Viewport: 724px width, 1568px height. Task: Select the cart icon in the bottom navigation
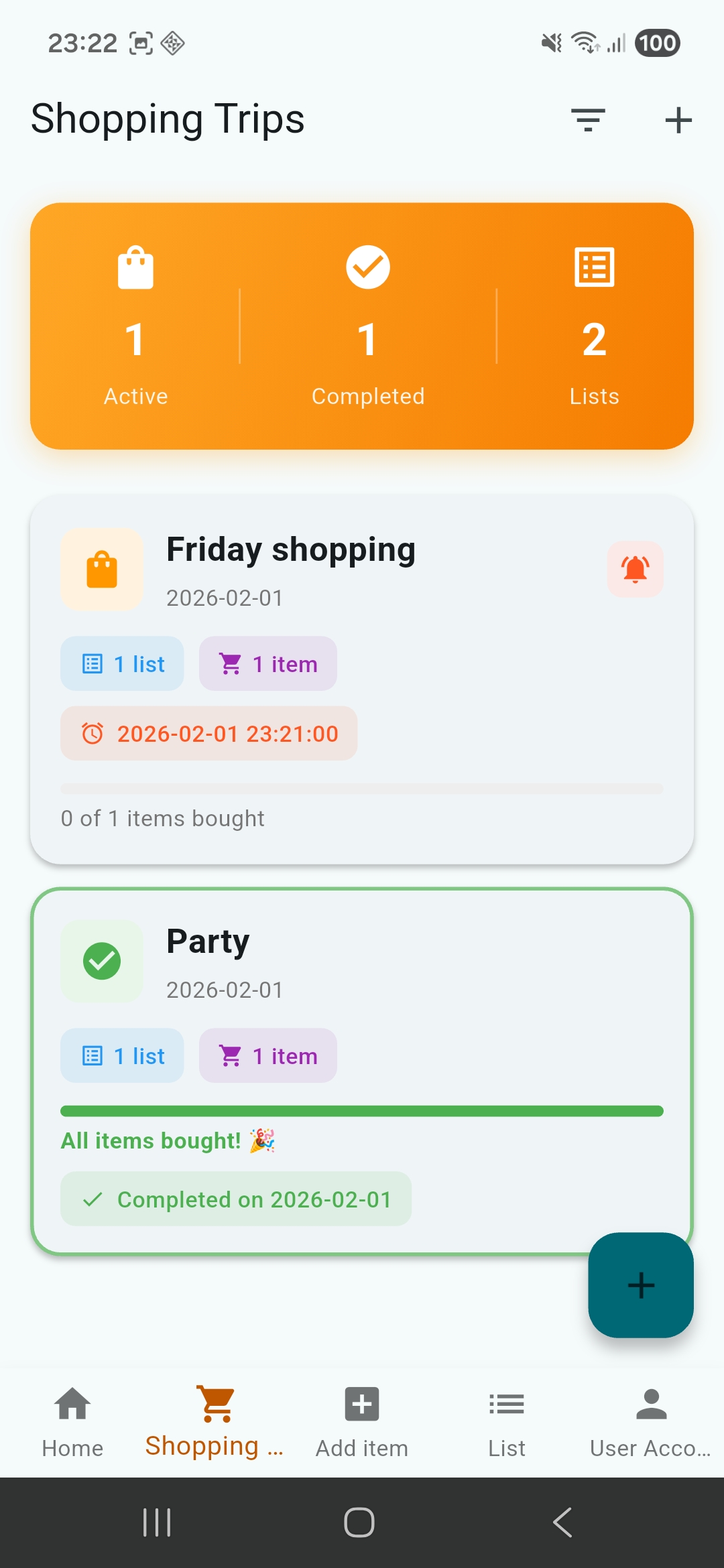click(x=215, y=1404)
